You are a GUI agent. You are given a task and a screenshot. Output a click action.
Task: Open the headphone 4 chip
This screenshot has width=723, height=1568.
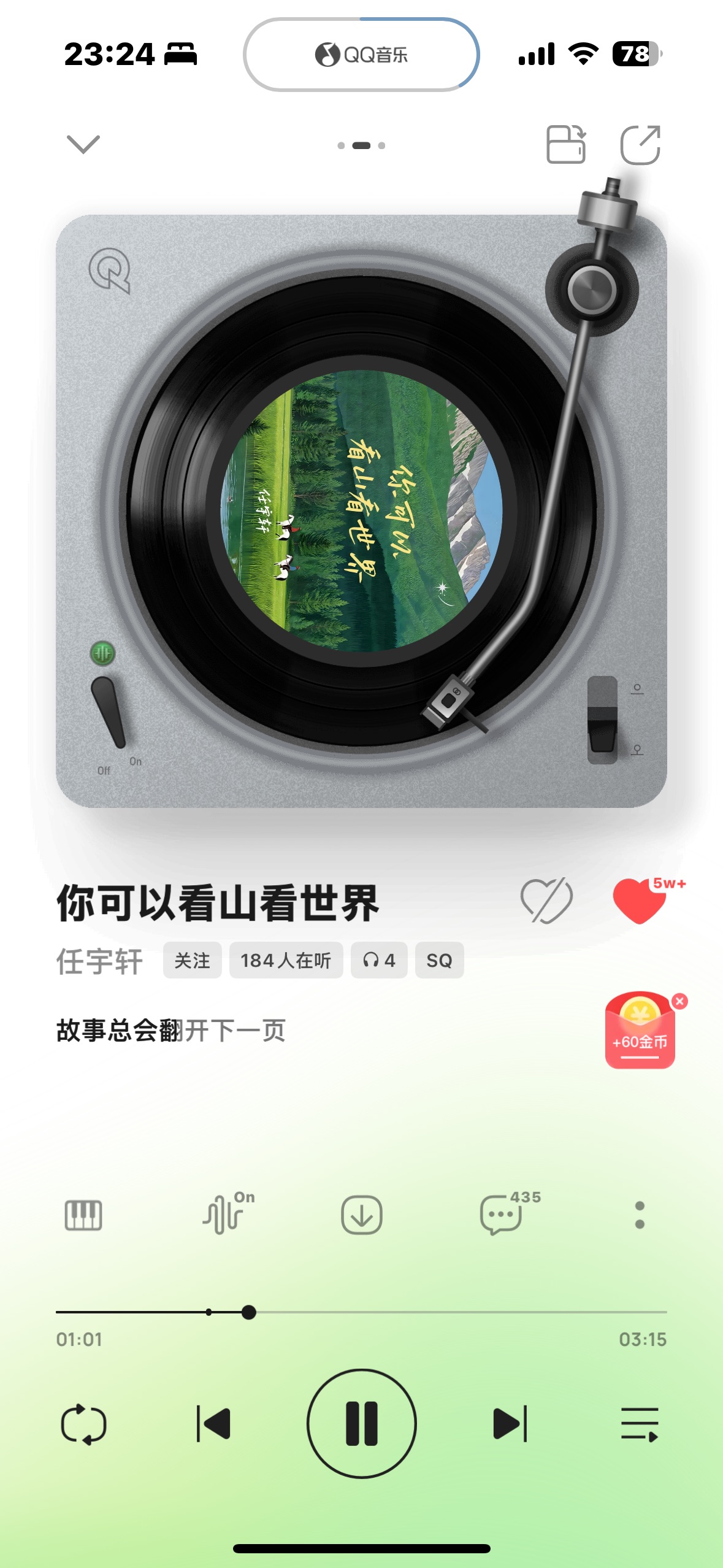tap(379, 960)
